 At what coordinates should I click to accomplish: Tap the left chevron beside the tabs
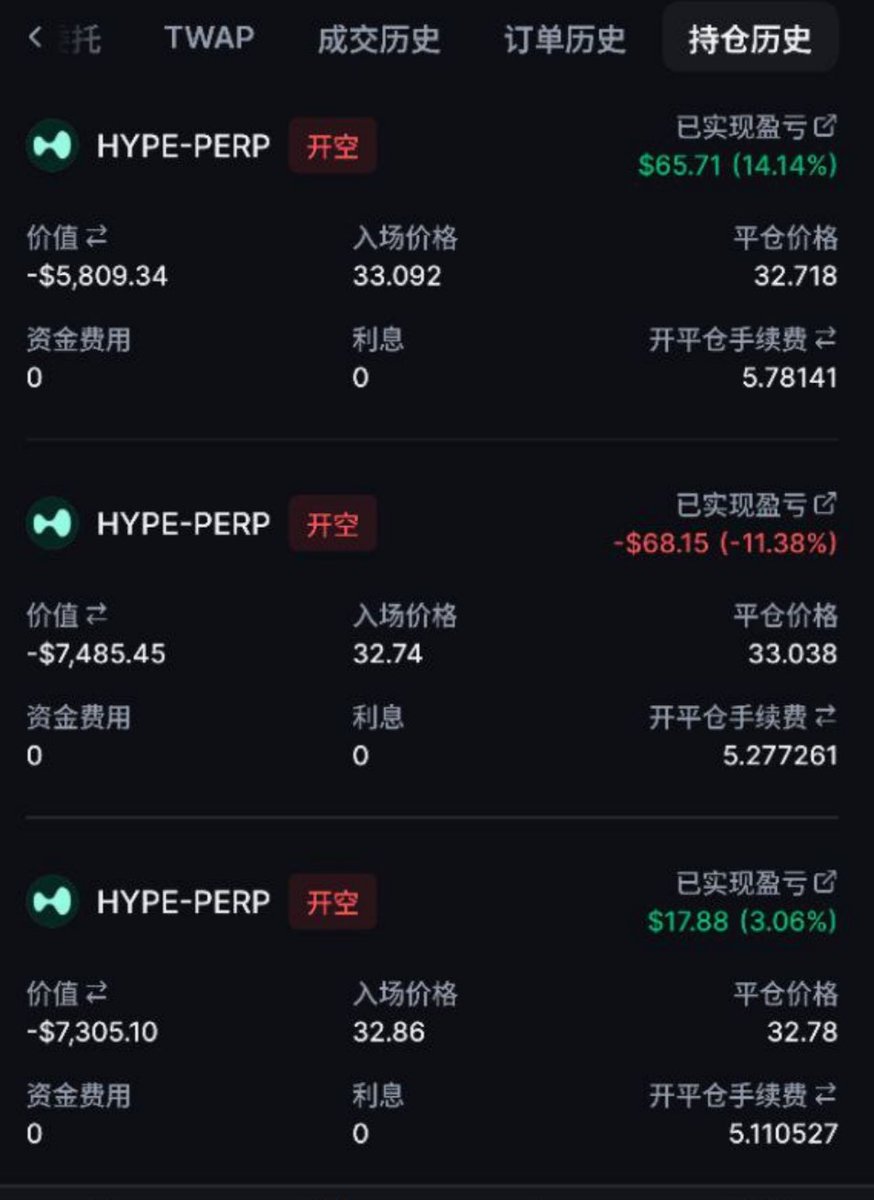[36, 38]
